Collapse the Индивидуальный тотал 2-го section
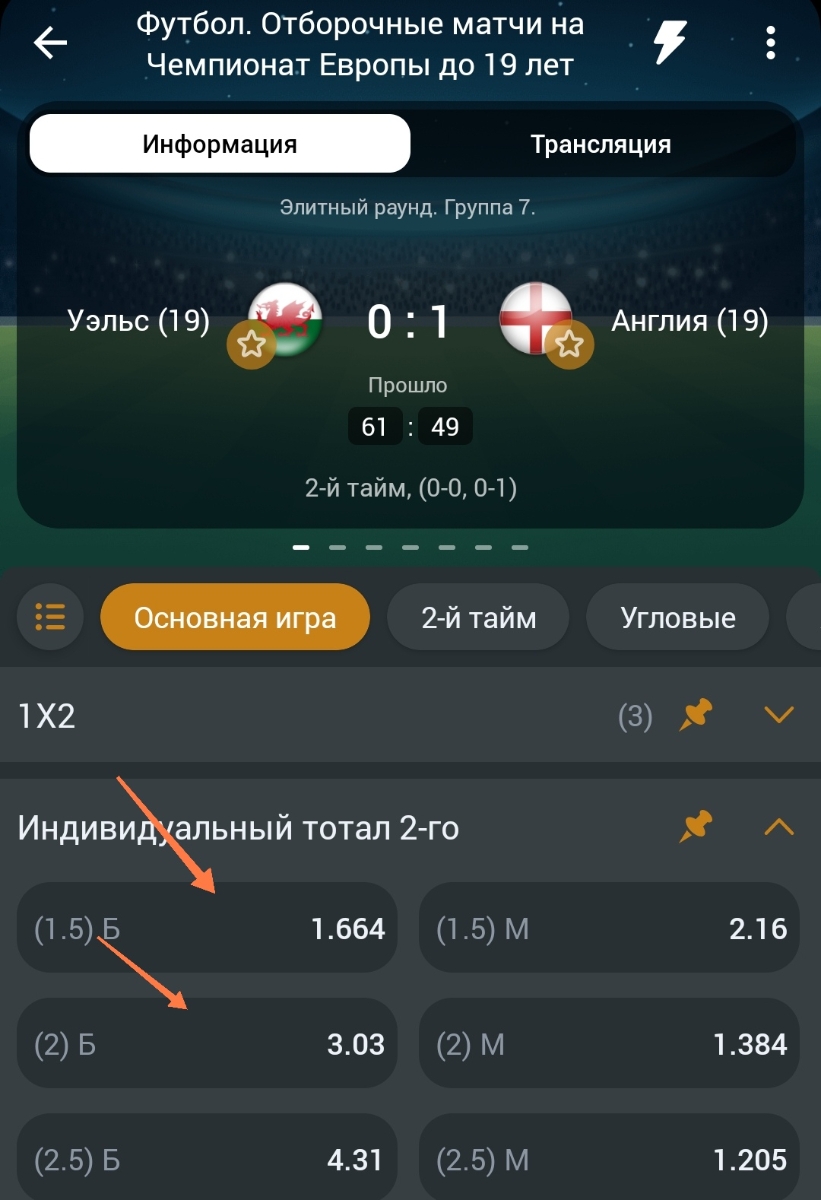Image resolution: width=821 pixels, height=1200 pixels. pyautogui.click(x=778, y=827)
